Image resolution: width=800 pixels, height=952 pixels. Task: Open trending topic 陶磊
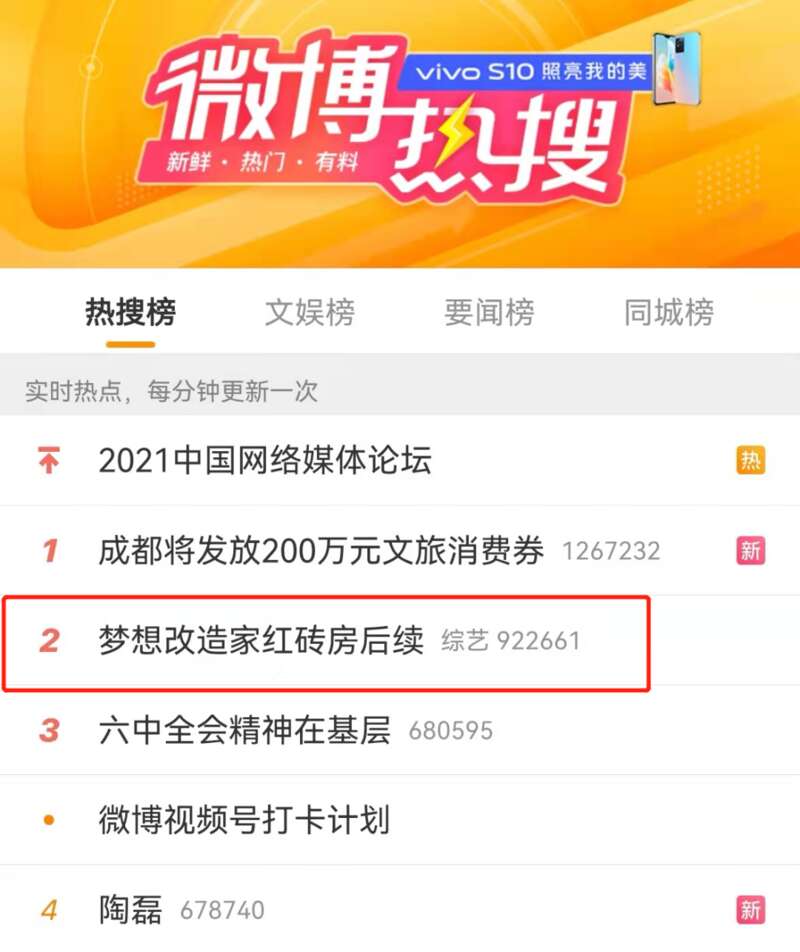pos(131,910)
